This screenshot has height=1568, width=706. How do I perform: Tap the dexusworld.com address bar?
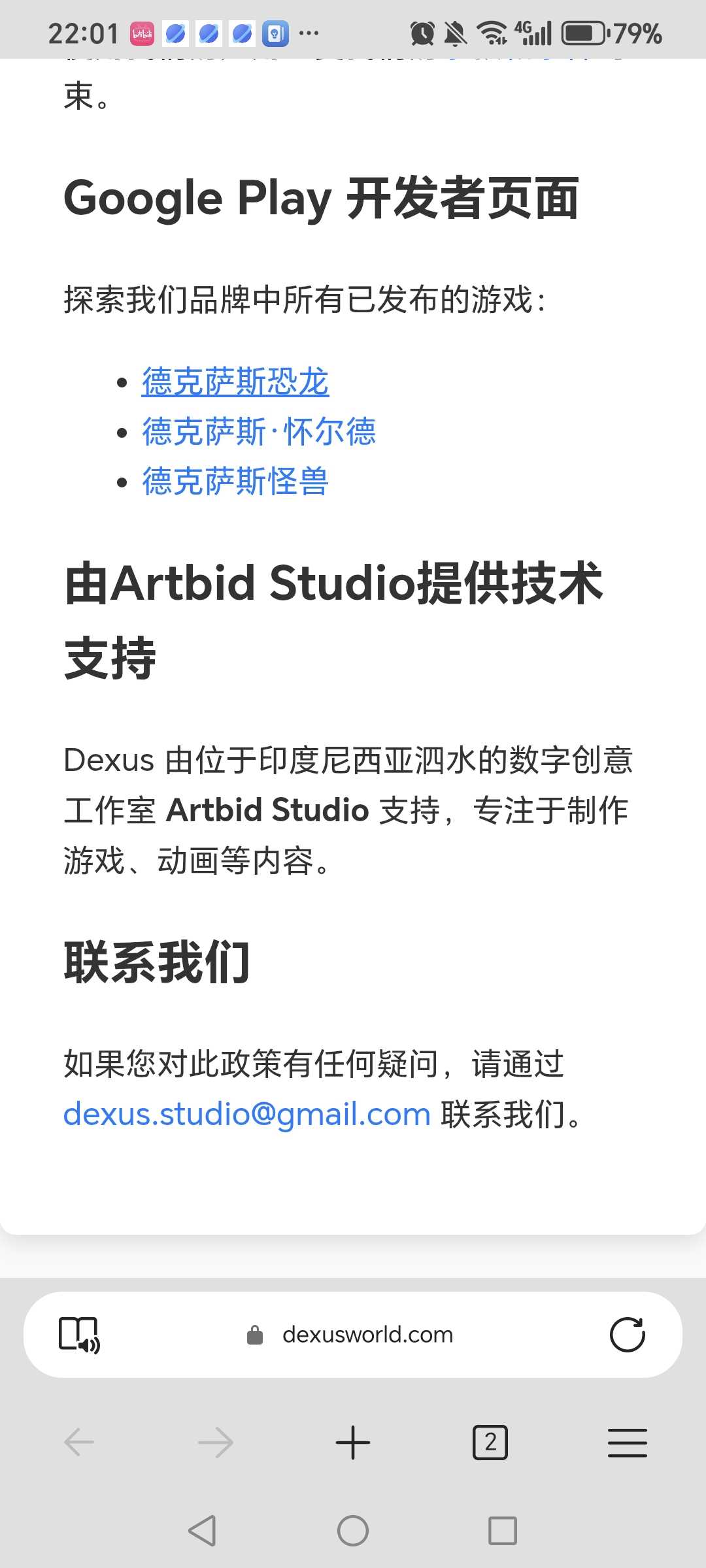coord(367,1335)
